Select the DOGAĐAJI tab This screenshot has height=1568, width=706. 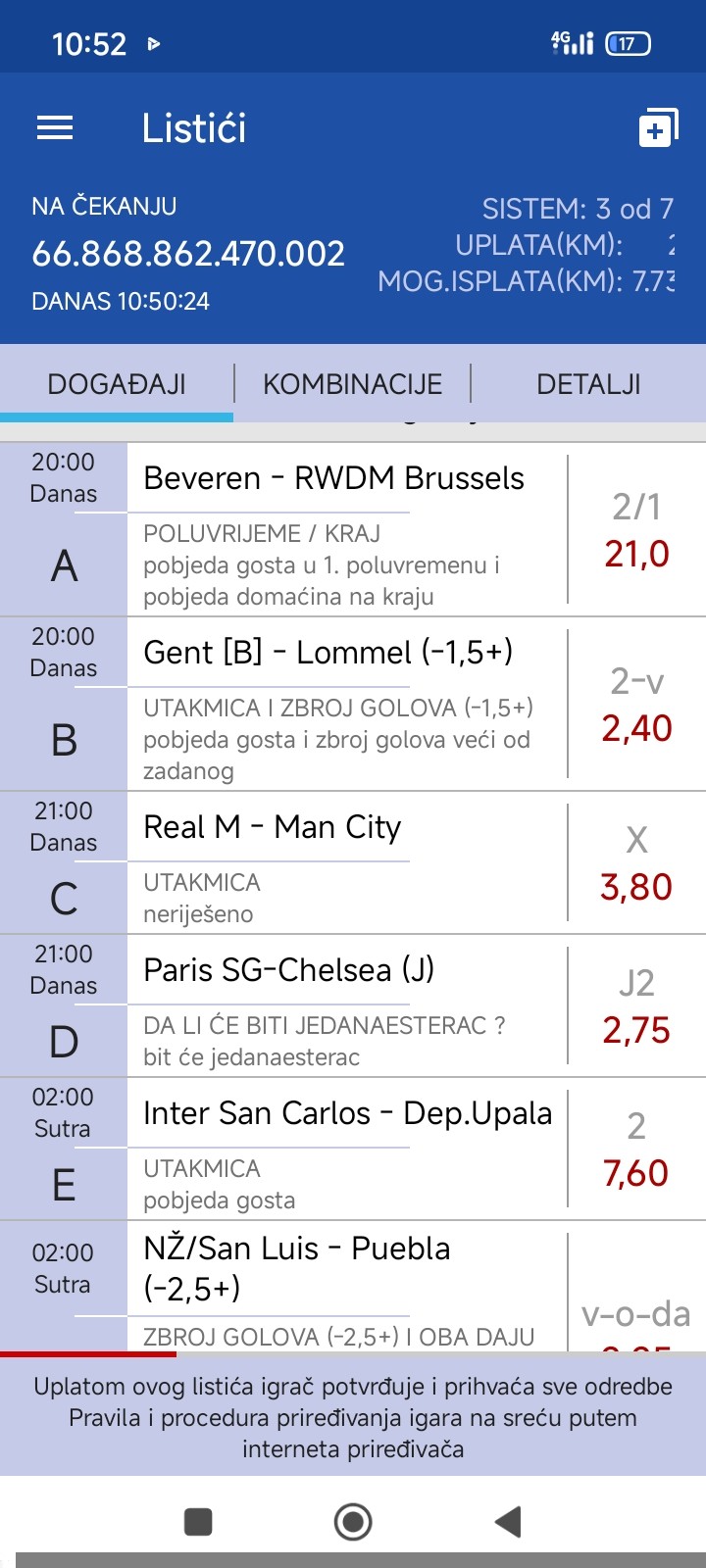pos(117,384)
